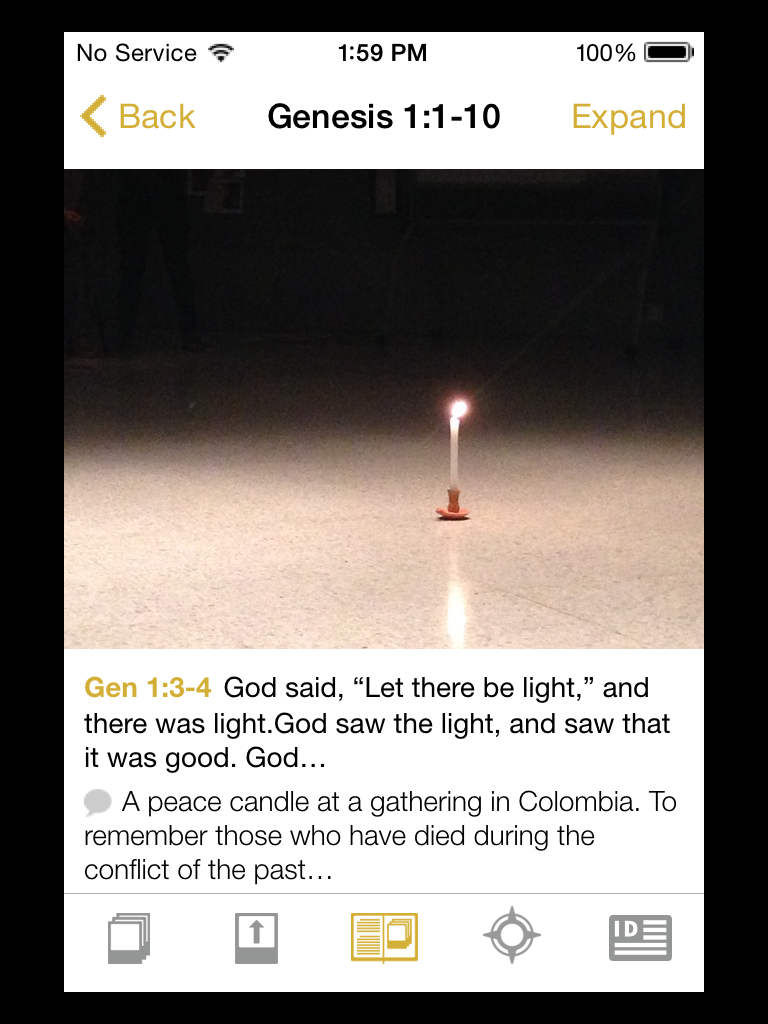
Task: Open the candle photo
Action: point(384,408)
